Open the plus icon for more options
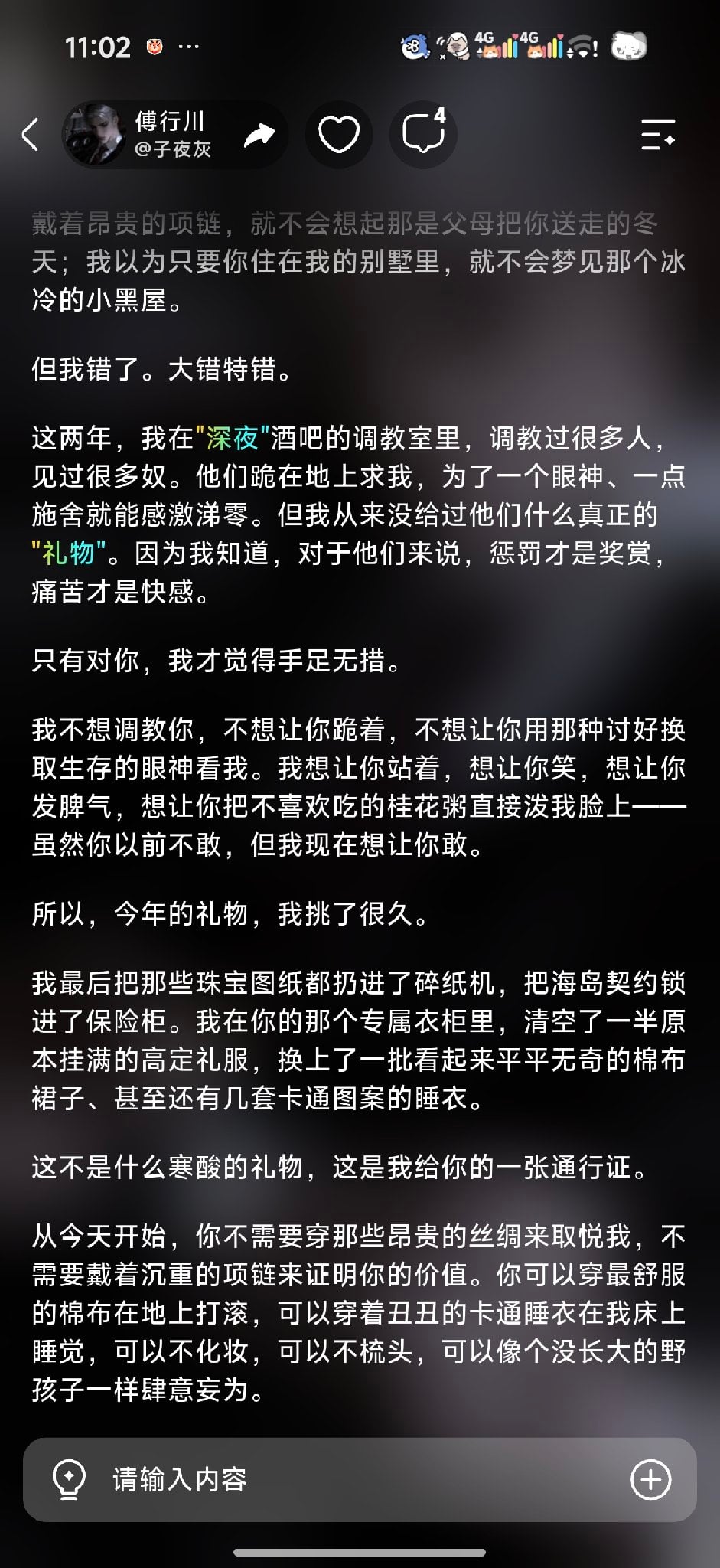This screenshot has height=1568, width=720. pyautogui.click(x=651, y=1479)
